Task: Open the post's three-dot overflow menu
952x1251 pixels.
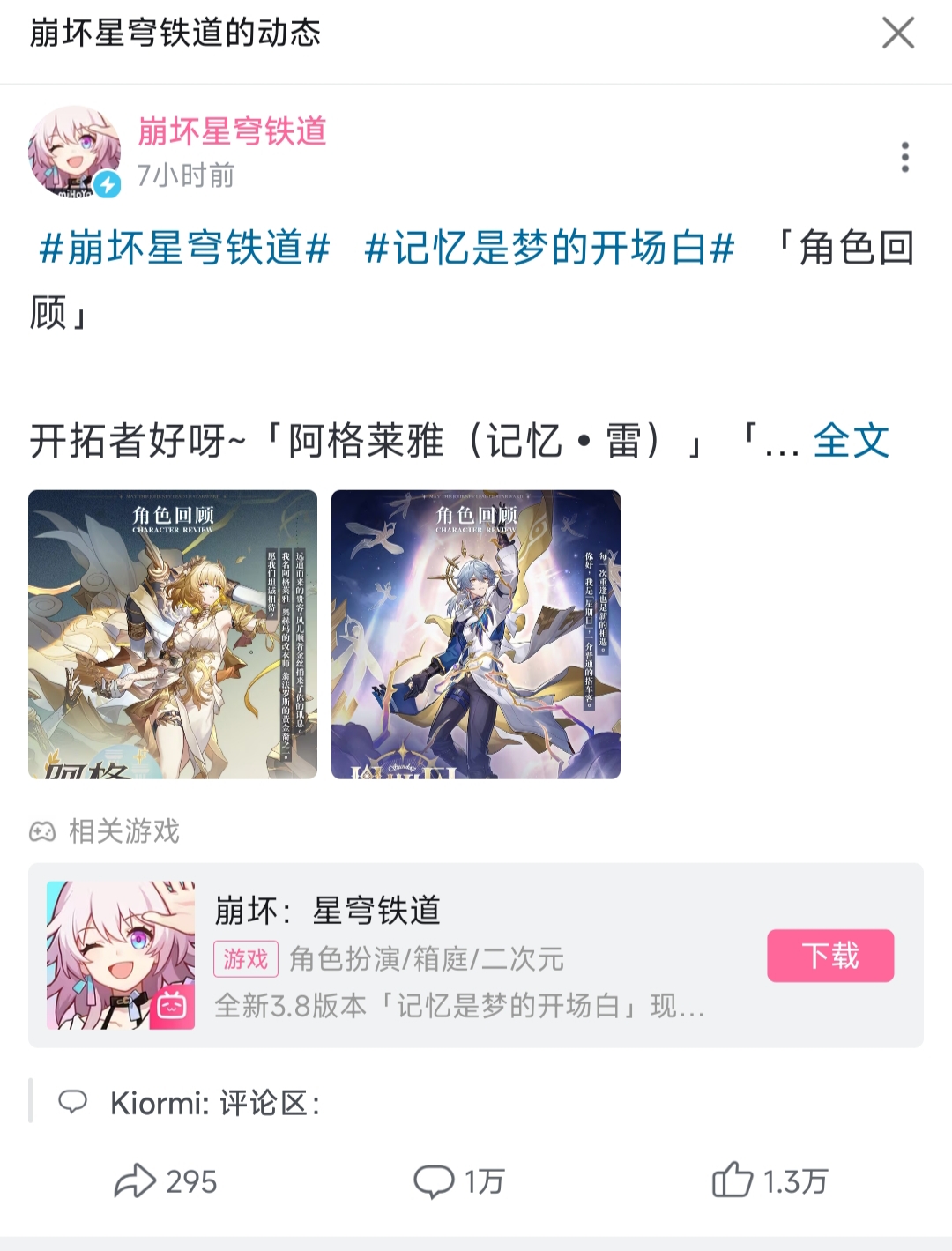Action: [904, 157]
